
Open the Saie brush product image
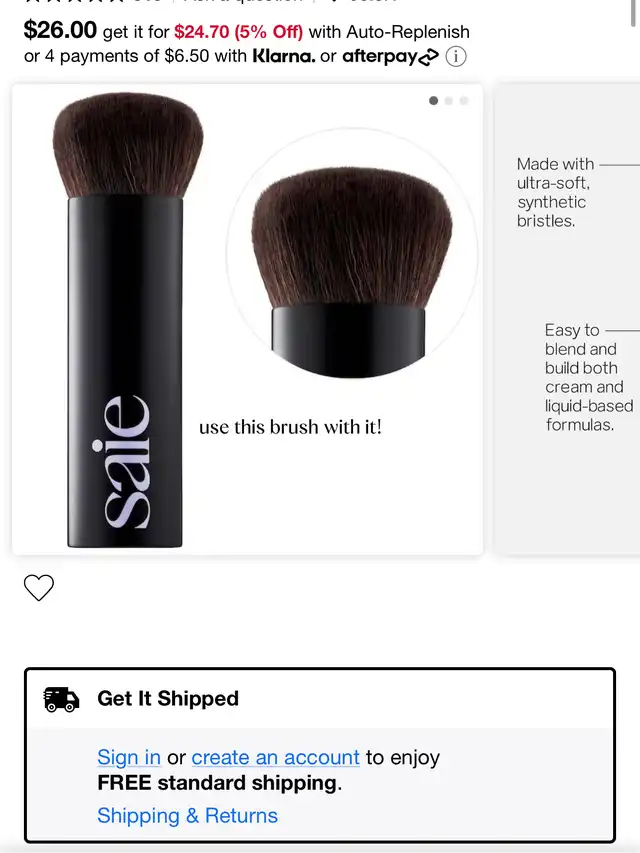tap(247, 319)
